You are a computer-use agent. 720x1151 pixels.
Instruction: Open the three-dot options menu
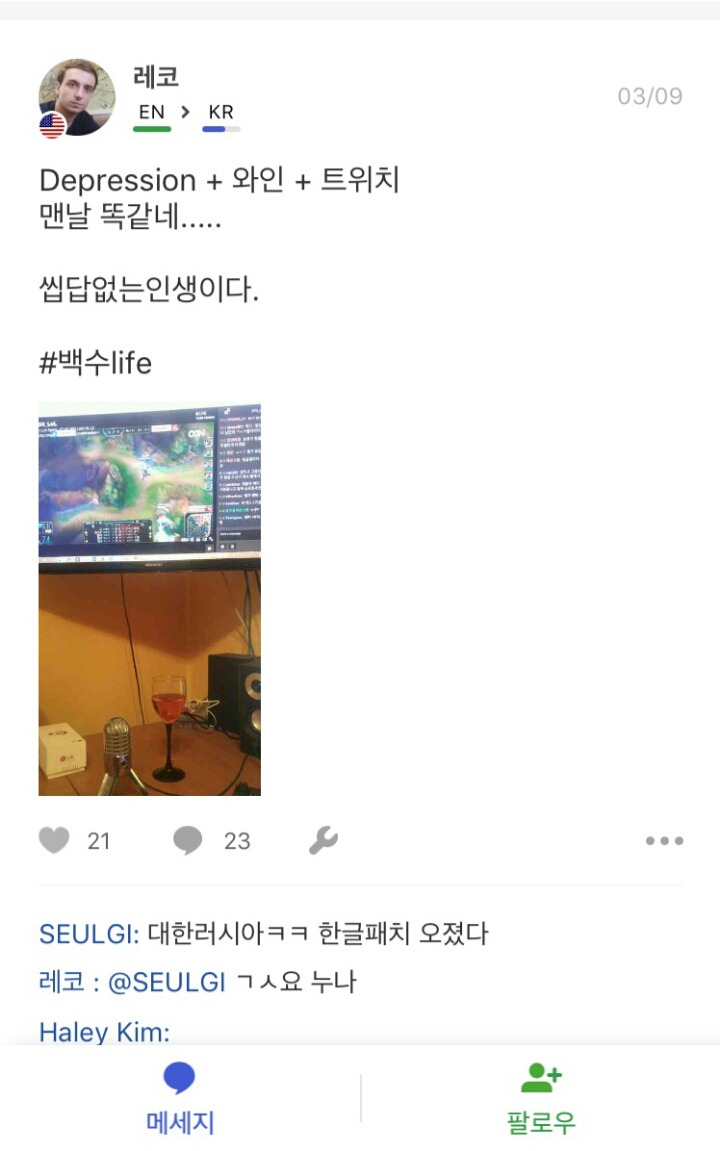click(664, 841)
